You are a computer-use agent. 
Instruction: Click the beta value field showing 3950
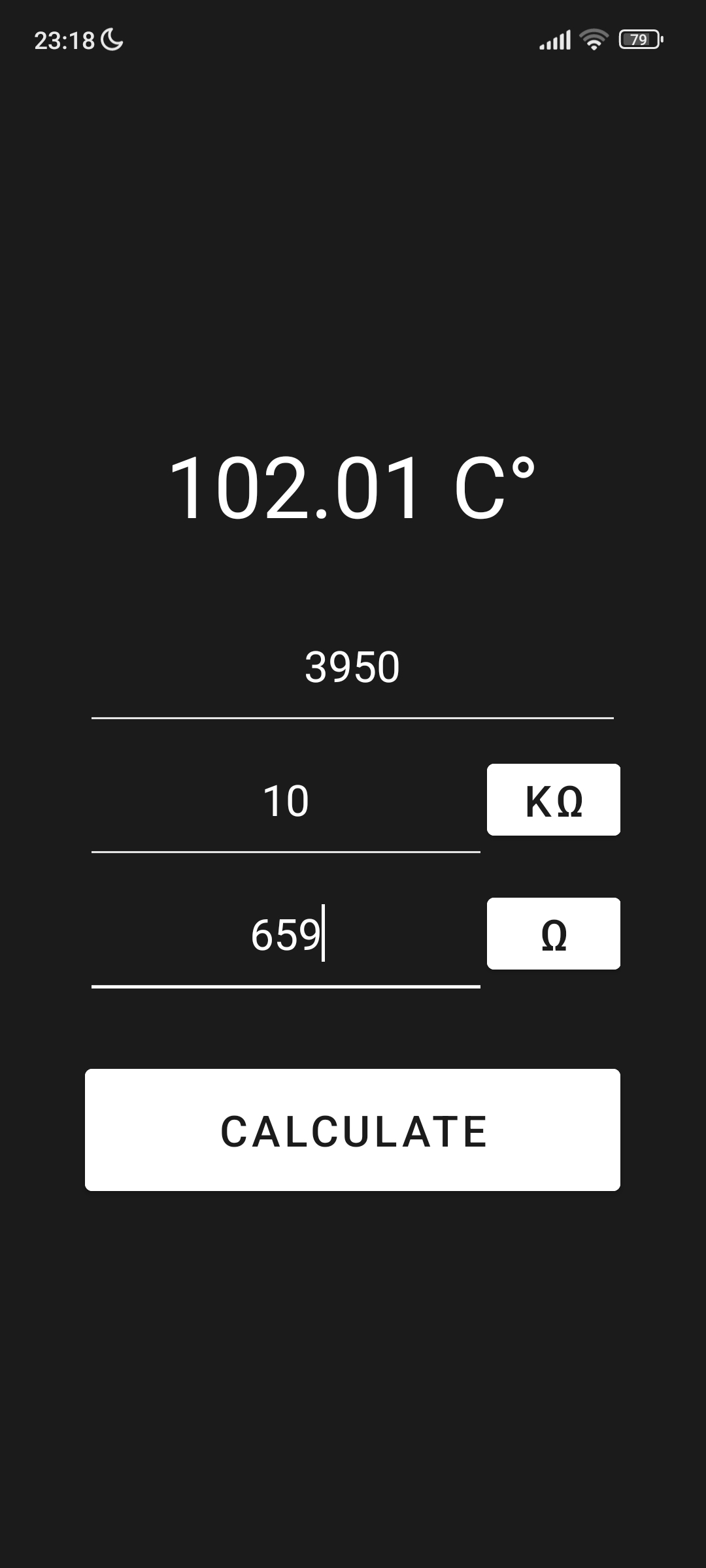[353, 666]
